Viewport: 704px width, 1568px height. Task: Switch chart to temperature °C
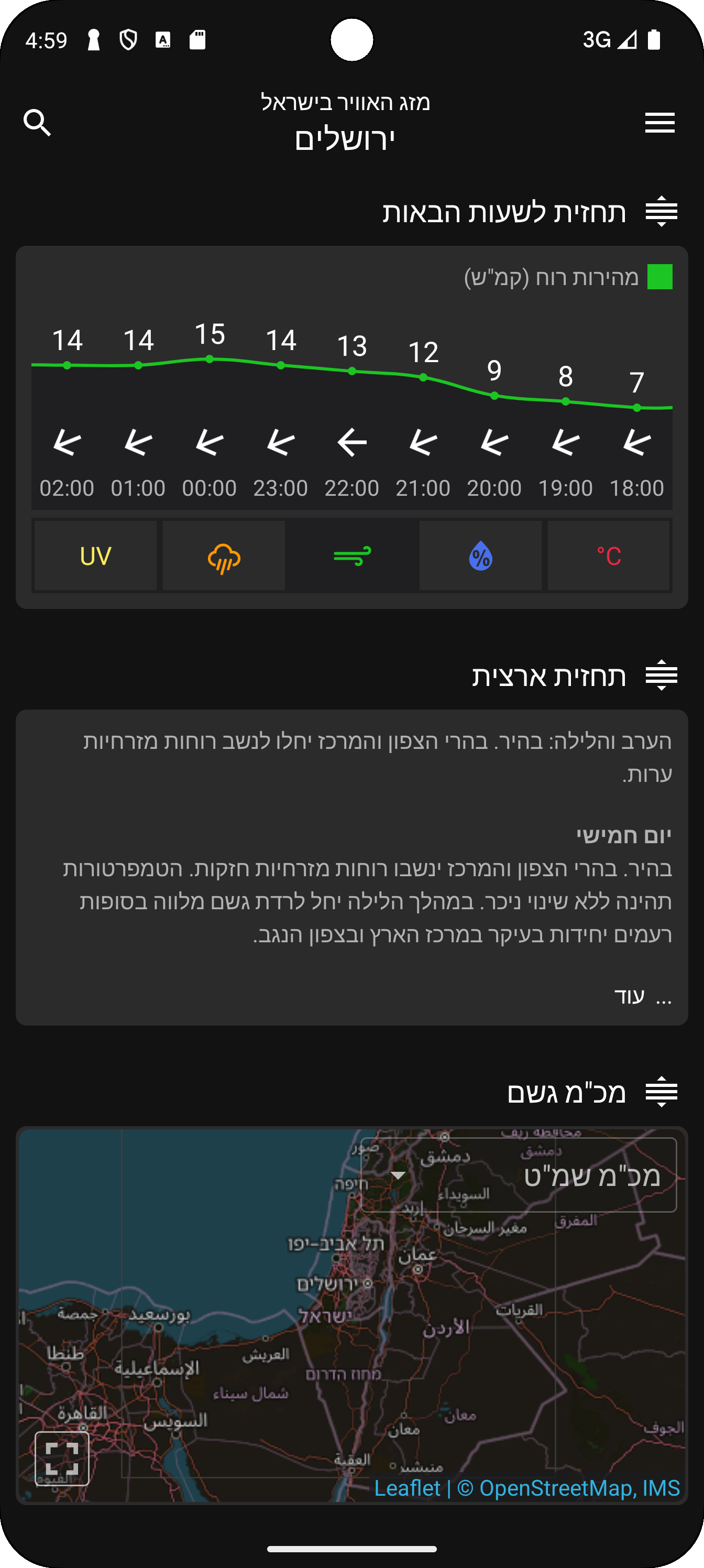tap(609, 556)
